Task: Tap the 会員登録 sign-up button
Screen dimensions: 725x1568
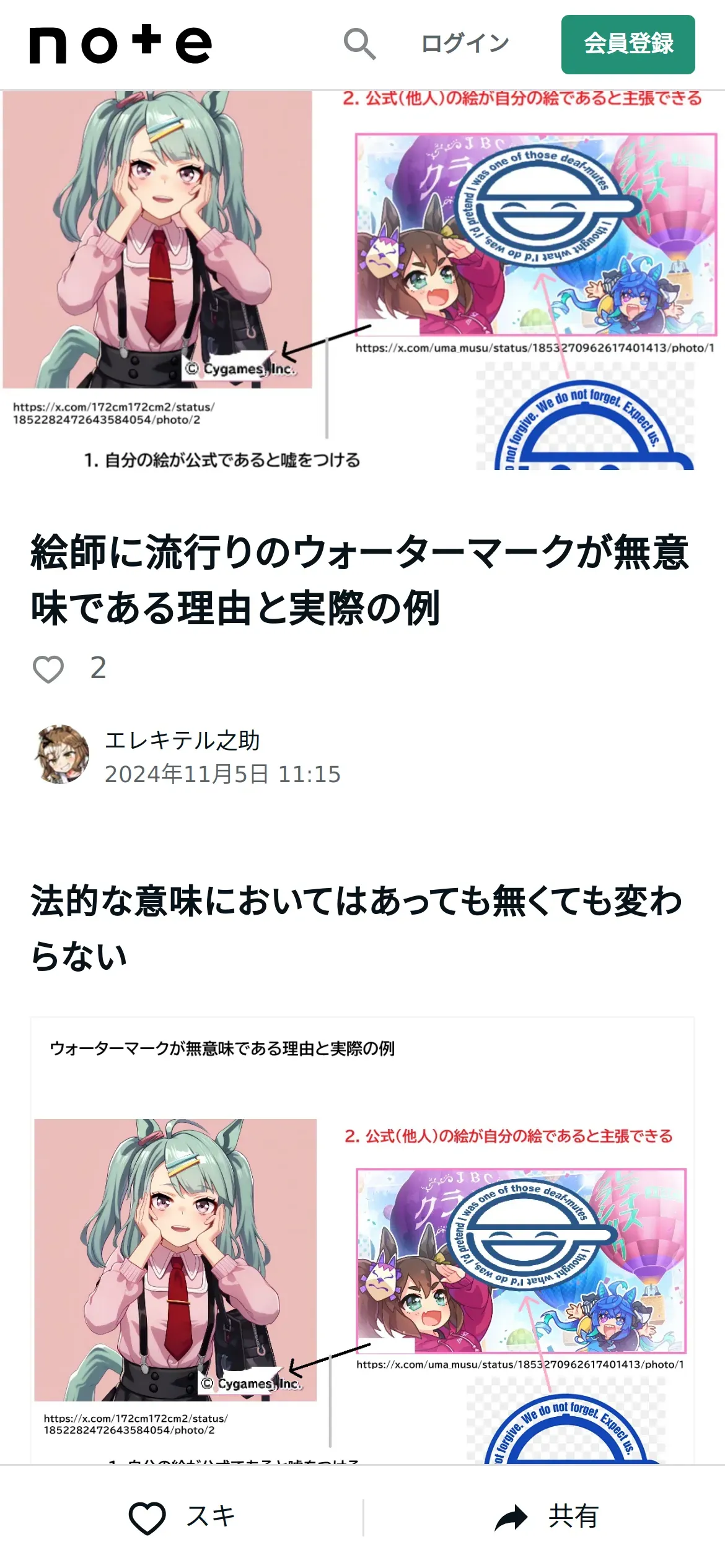Action: click(x=628, y=45)
